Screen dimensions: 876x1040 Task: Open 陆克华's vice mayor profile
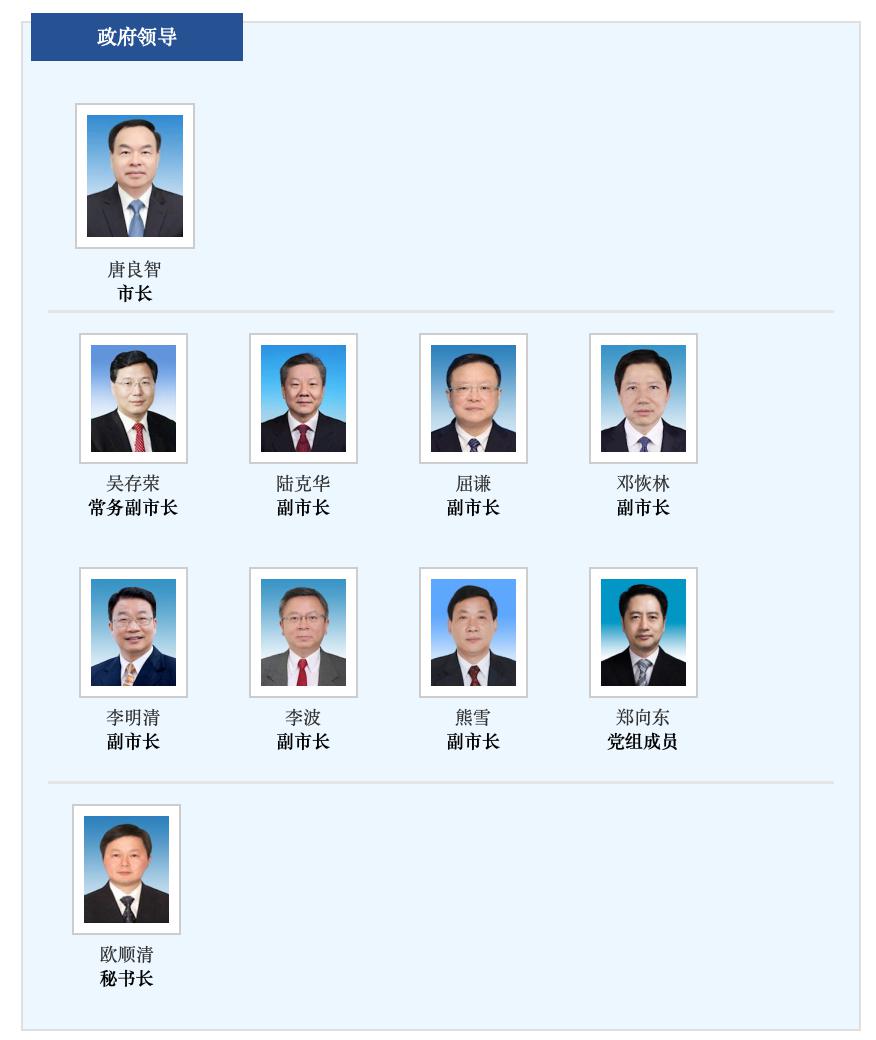(303, 398)
